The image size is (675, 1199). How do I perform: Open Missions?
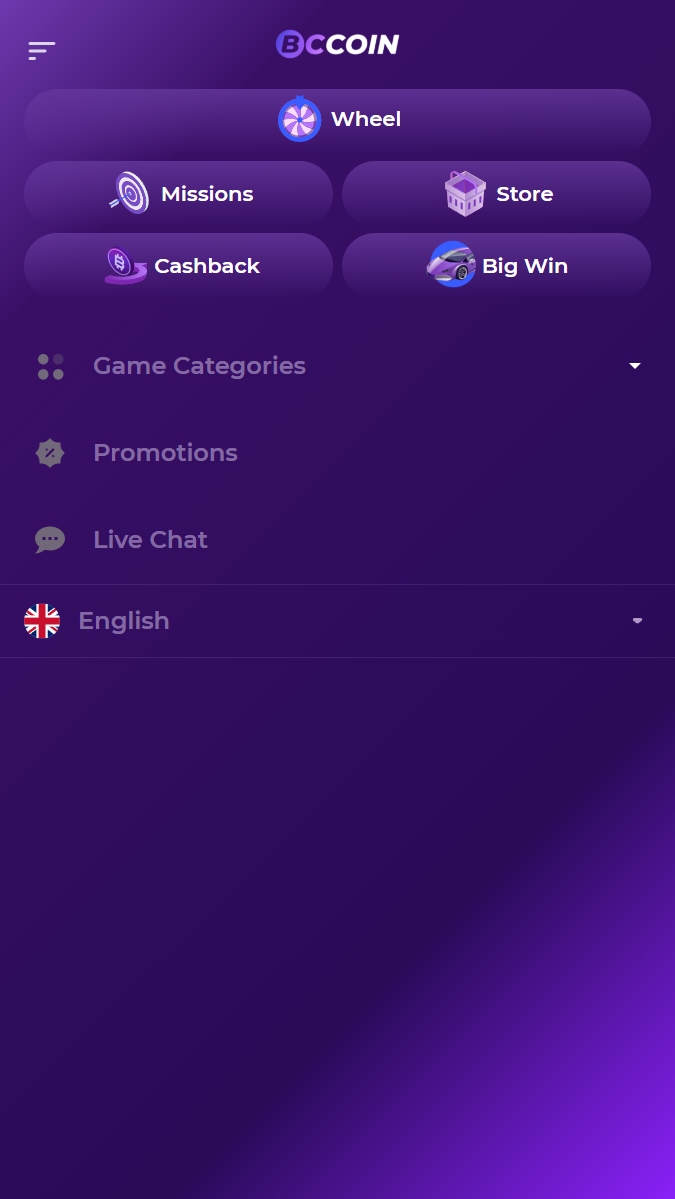(178, 193)
